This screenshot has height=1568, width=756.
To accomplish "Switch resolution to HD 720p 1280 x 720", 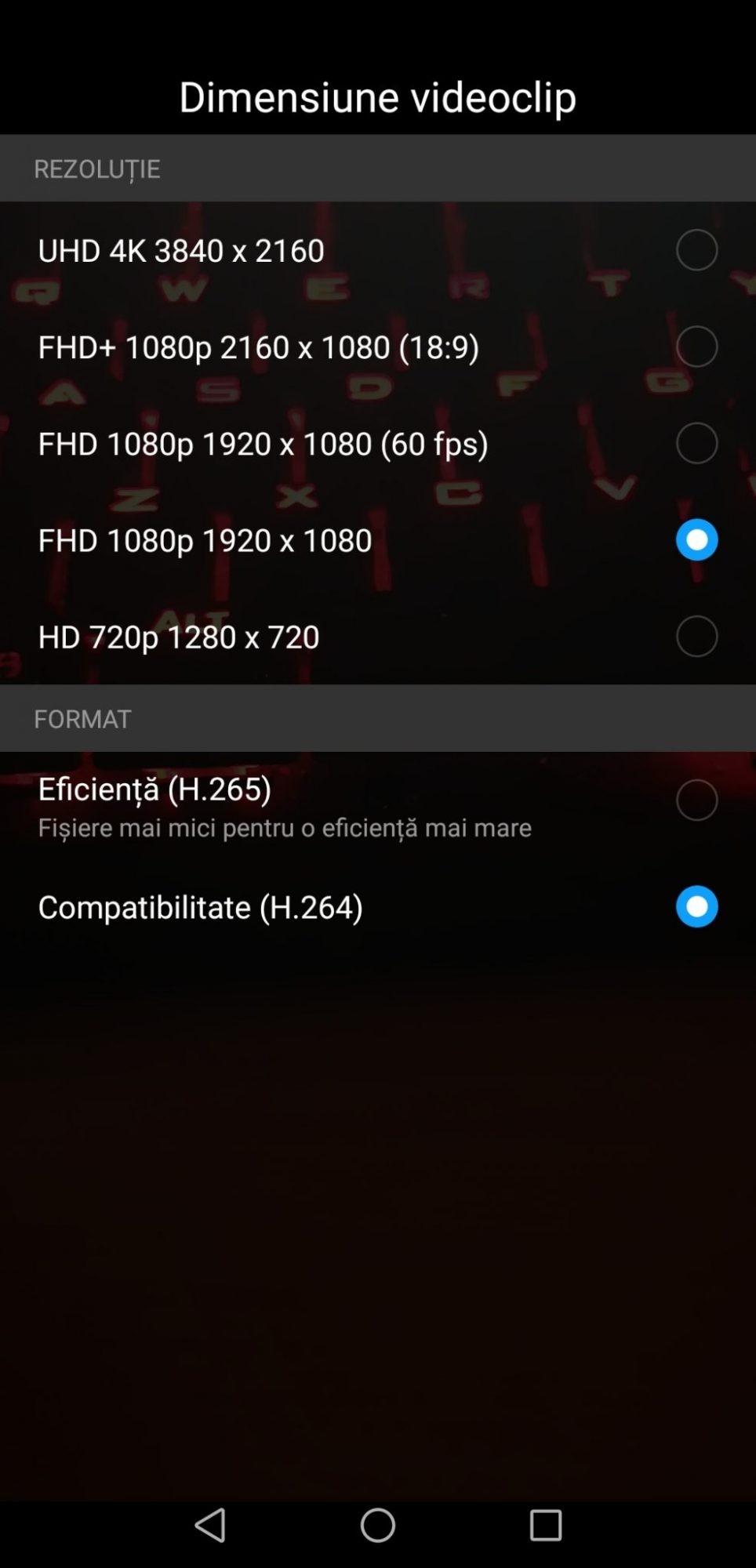I will 696,636.
